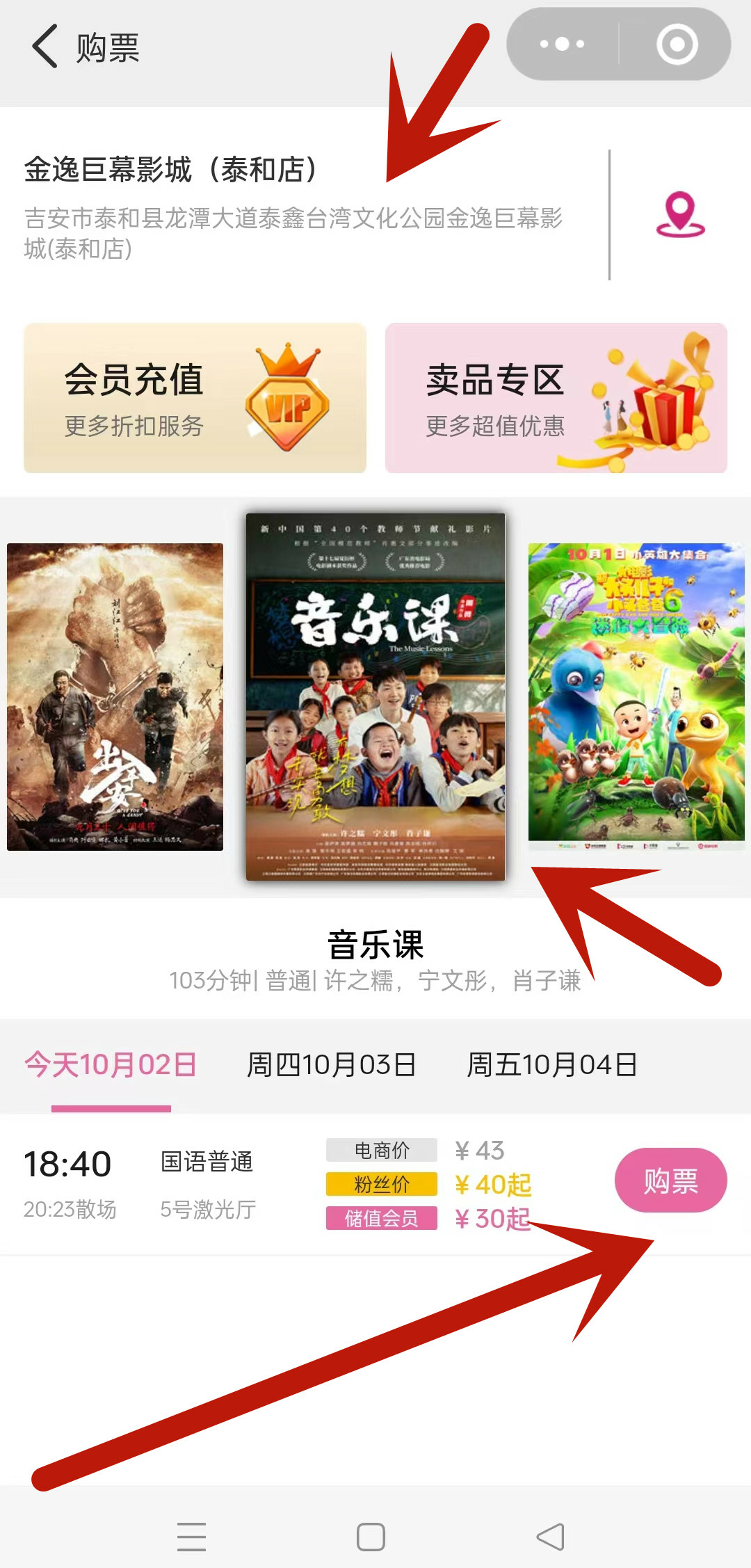Switch to the 周五10月04日 date tab
The image size is (751, 1568).
click(552, 1064)
